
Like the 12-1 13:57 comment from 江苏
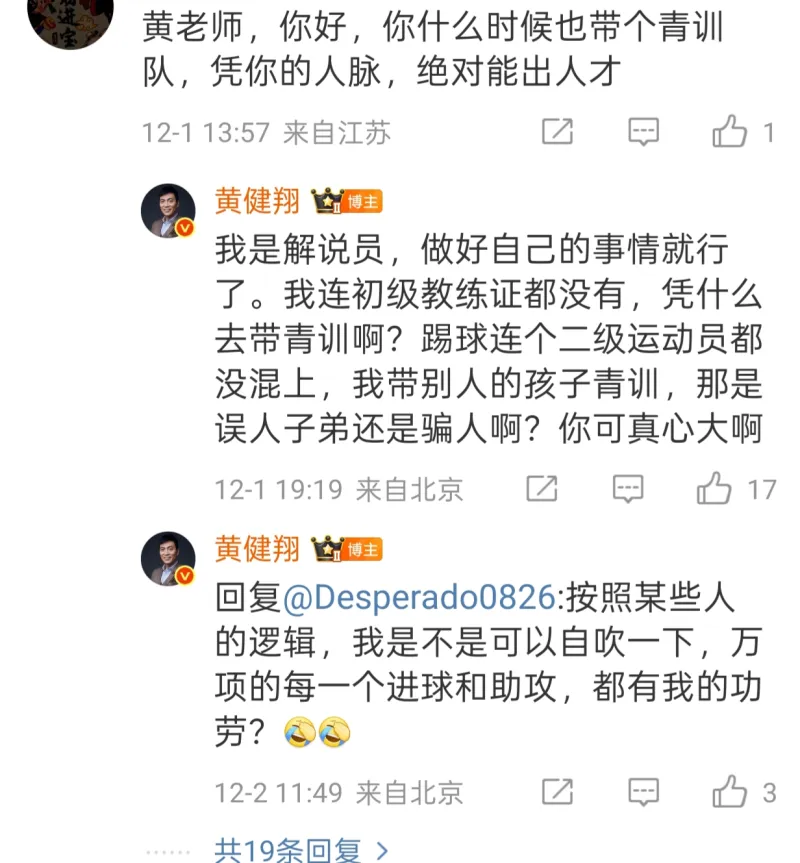730,131
